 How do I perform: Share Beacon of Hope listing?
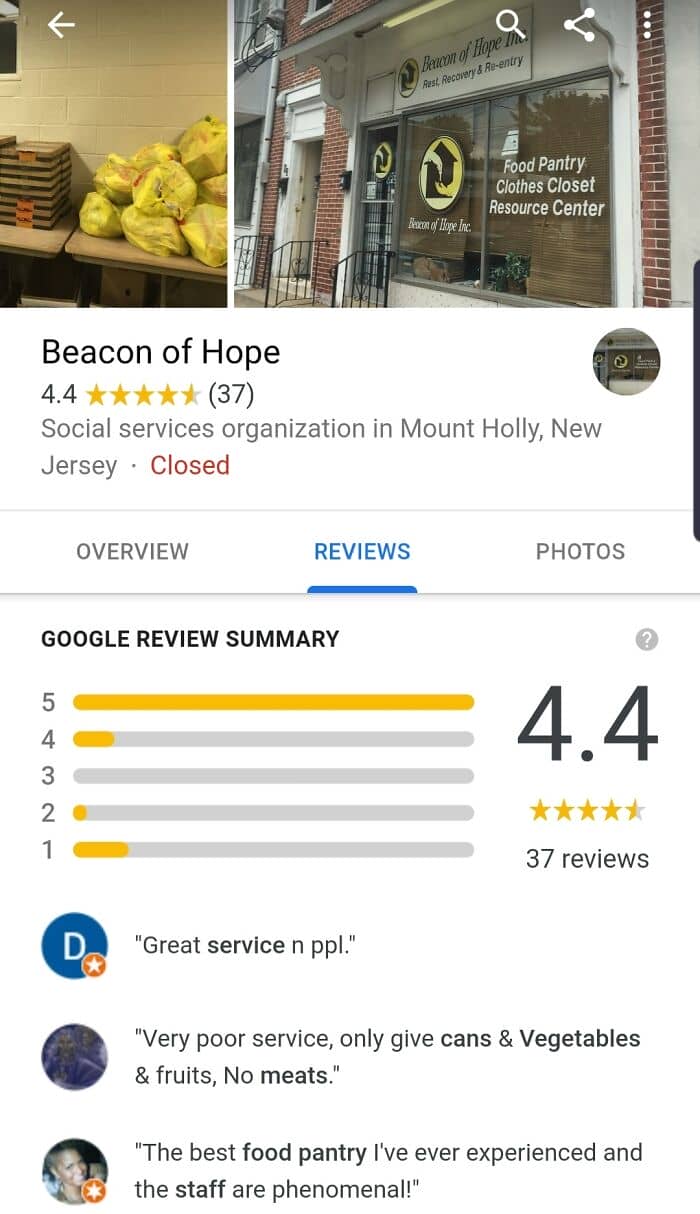[x=579, y=25]
